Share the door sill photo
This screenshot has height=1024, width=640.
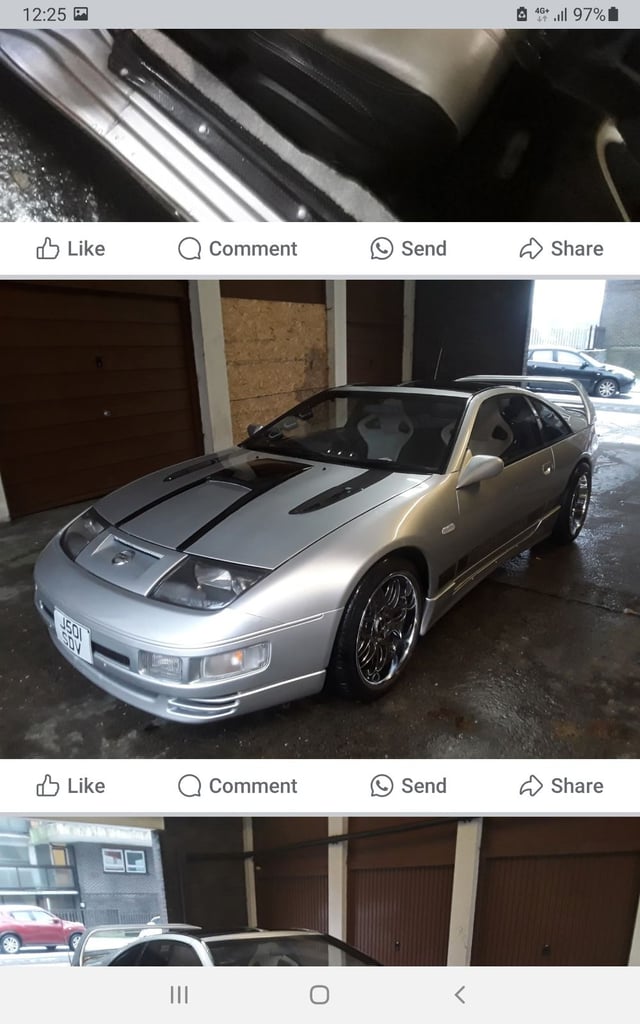[x=562, y=249]
